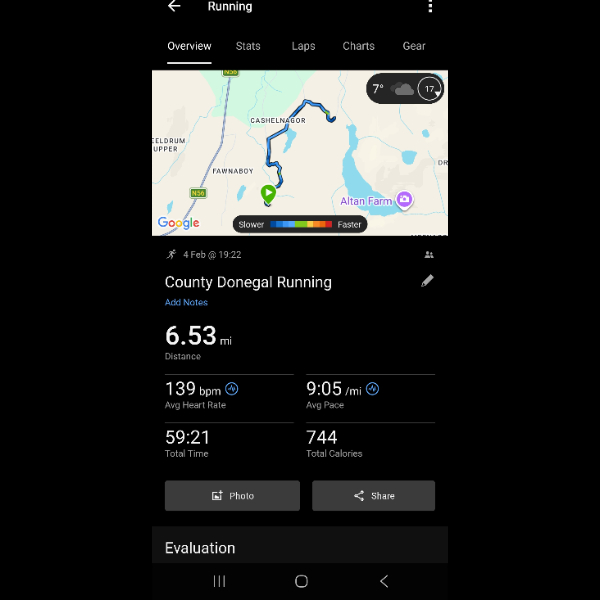Viewport: 600px width, 600px height.
Task: Open recent apps from navigation bar
Action: pos(220,581)
